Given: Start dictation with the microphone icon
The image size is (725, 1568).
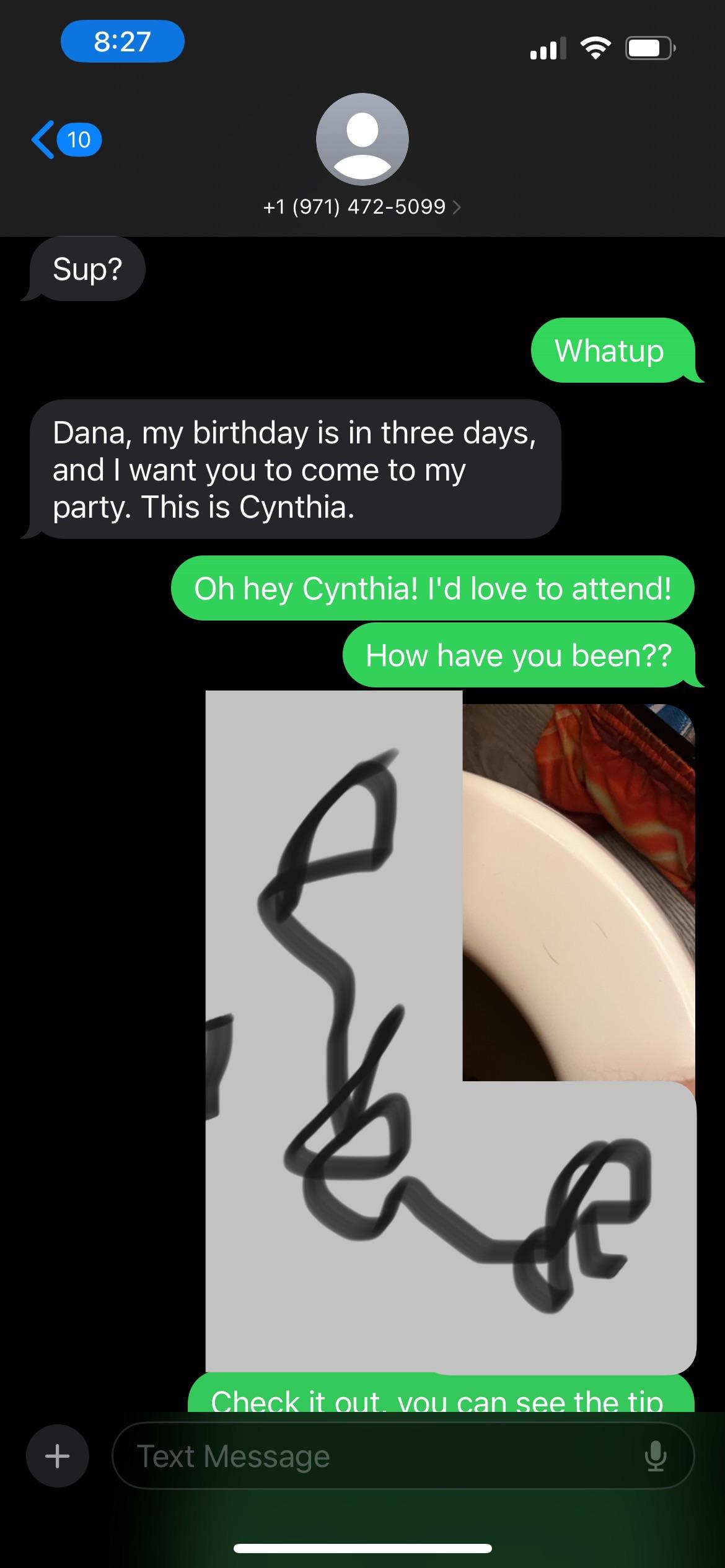Looking at the screenshot, I should click(x=655, y=1456).
